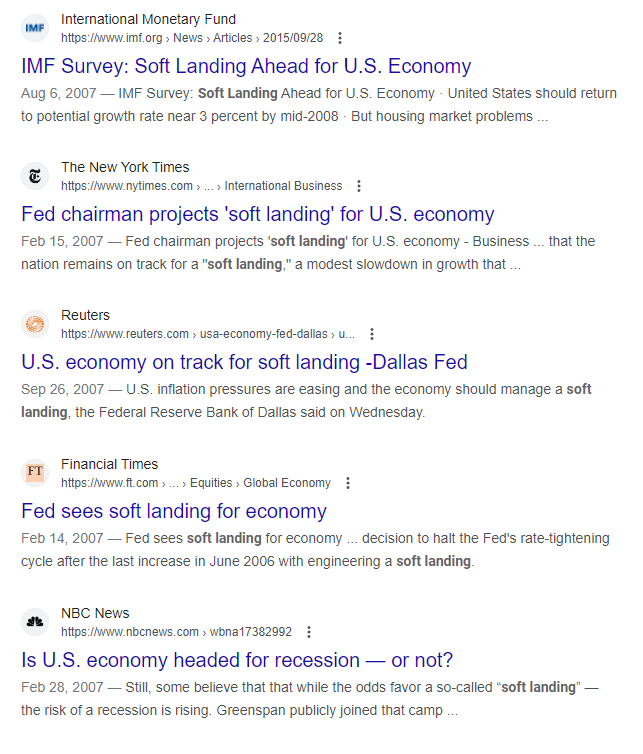Open the IMF Survey soft landing result
The width and height of the screenshot is (643, 754).
[x=245, y=67]
